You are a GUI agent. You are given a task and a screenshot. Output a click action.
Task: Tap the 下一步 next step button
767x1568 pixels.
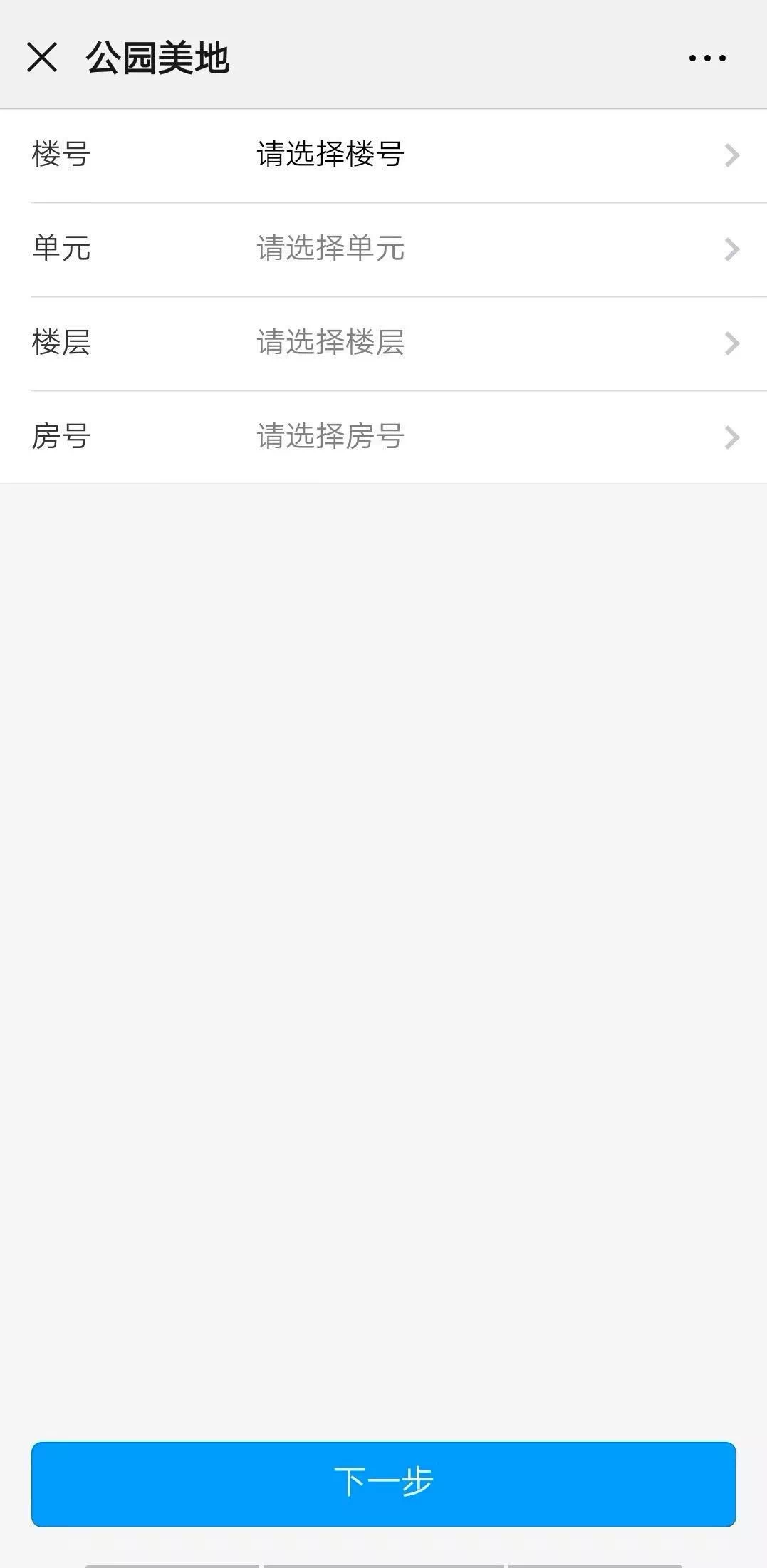coord(383,1484)
